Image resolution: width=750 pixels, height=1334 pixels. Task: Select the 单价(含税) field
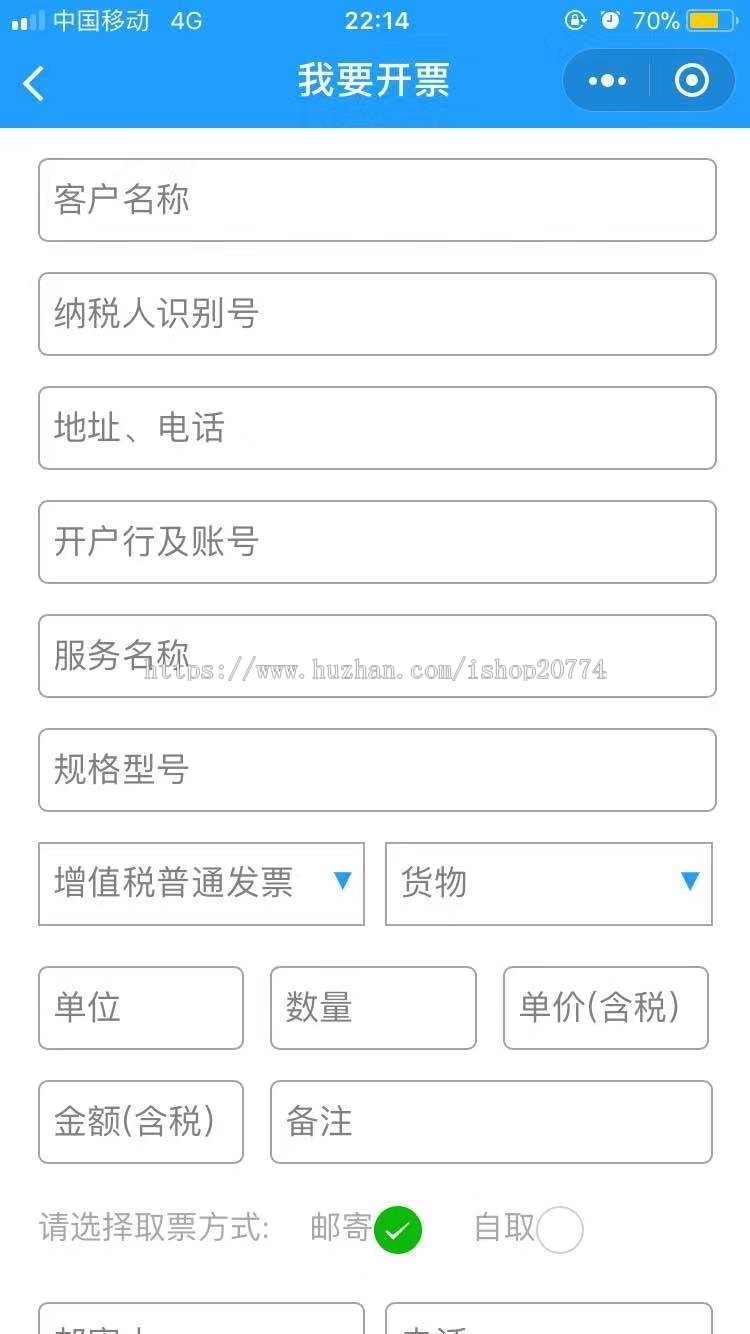pos(605,1008)
